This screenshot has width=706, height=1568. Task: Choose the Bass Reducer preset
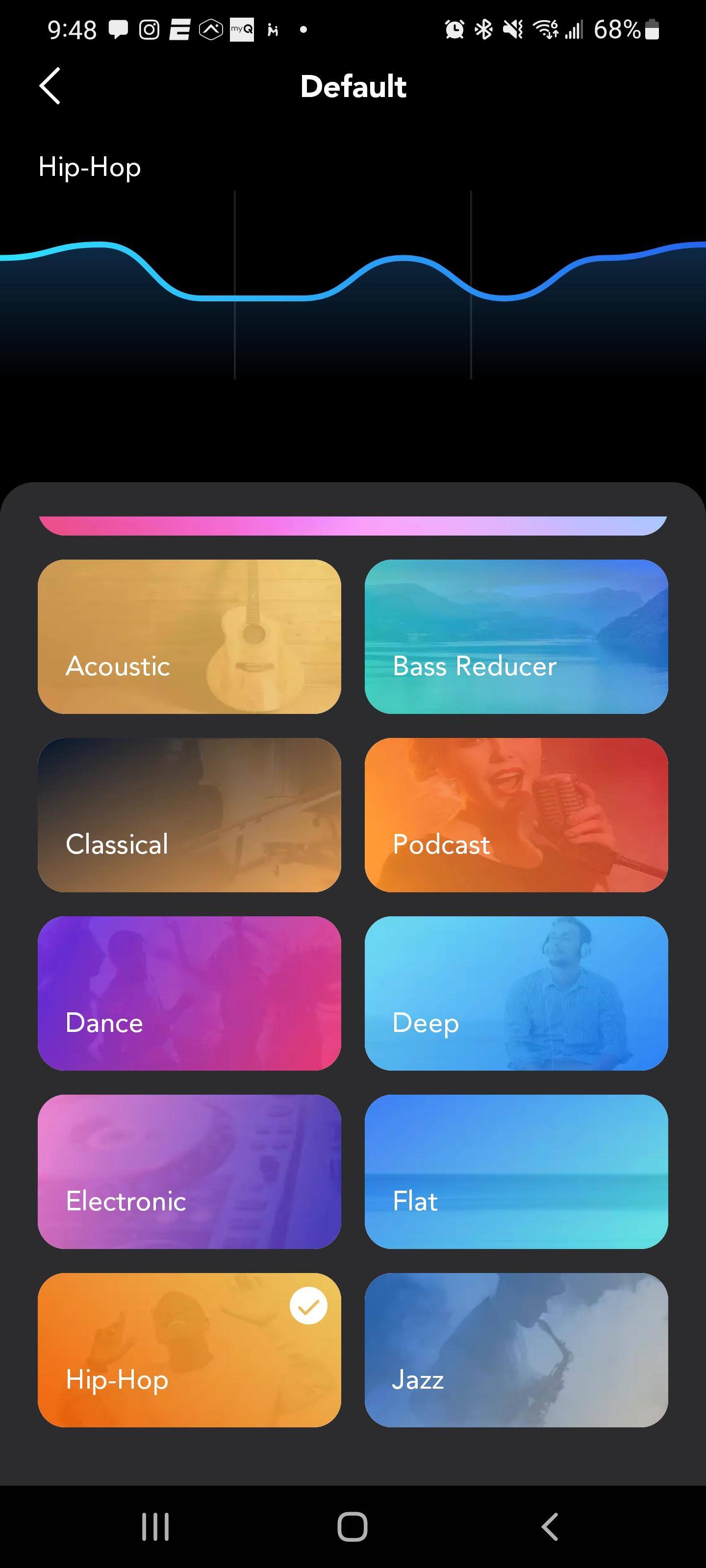click(x=516, y=636)
